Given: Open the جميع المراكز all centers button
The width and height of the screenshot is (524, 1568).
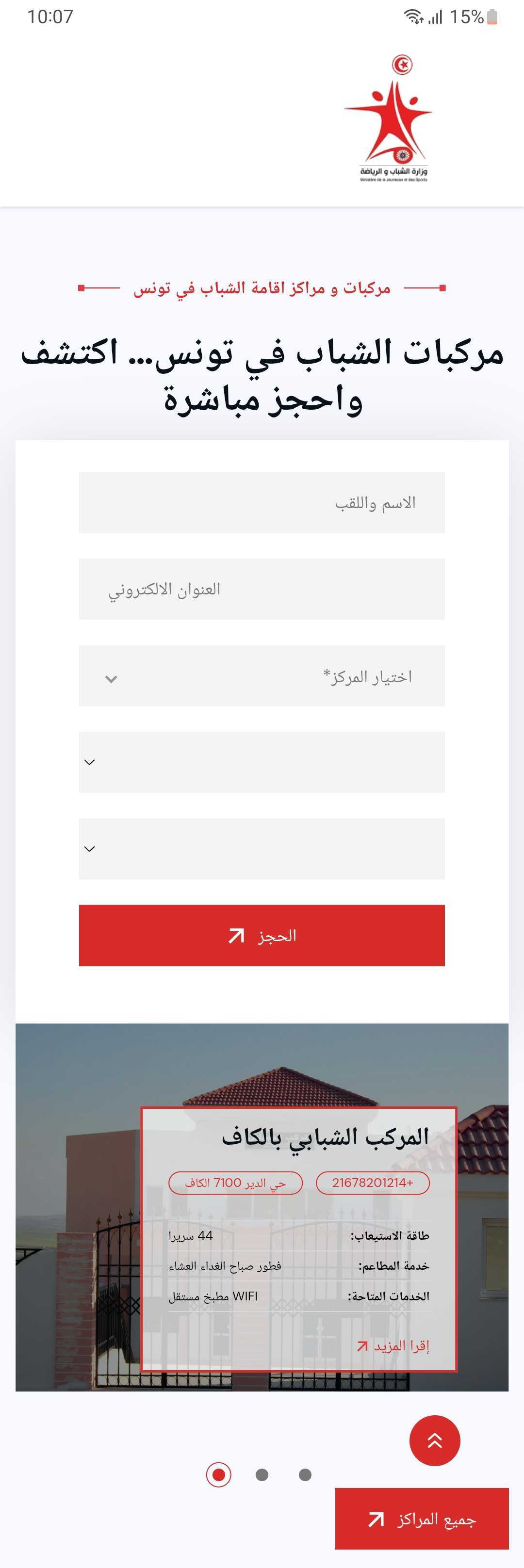Looking at the screenshot, I should point(422,1520).
